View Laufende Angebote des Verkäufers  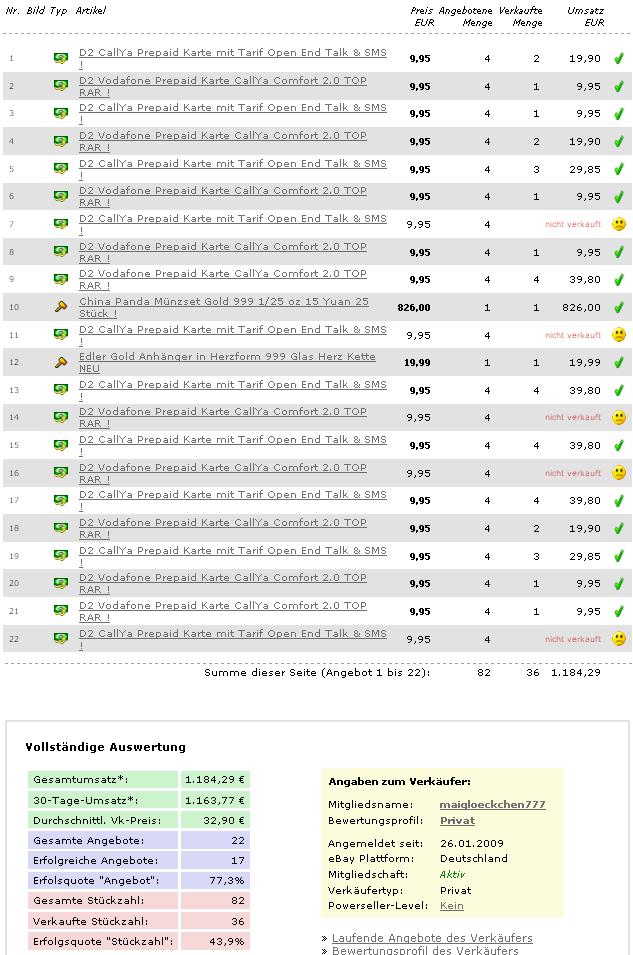tap(432, 938)
